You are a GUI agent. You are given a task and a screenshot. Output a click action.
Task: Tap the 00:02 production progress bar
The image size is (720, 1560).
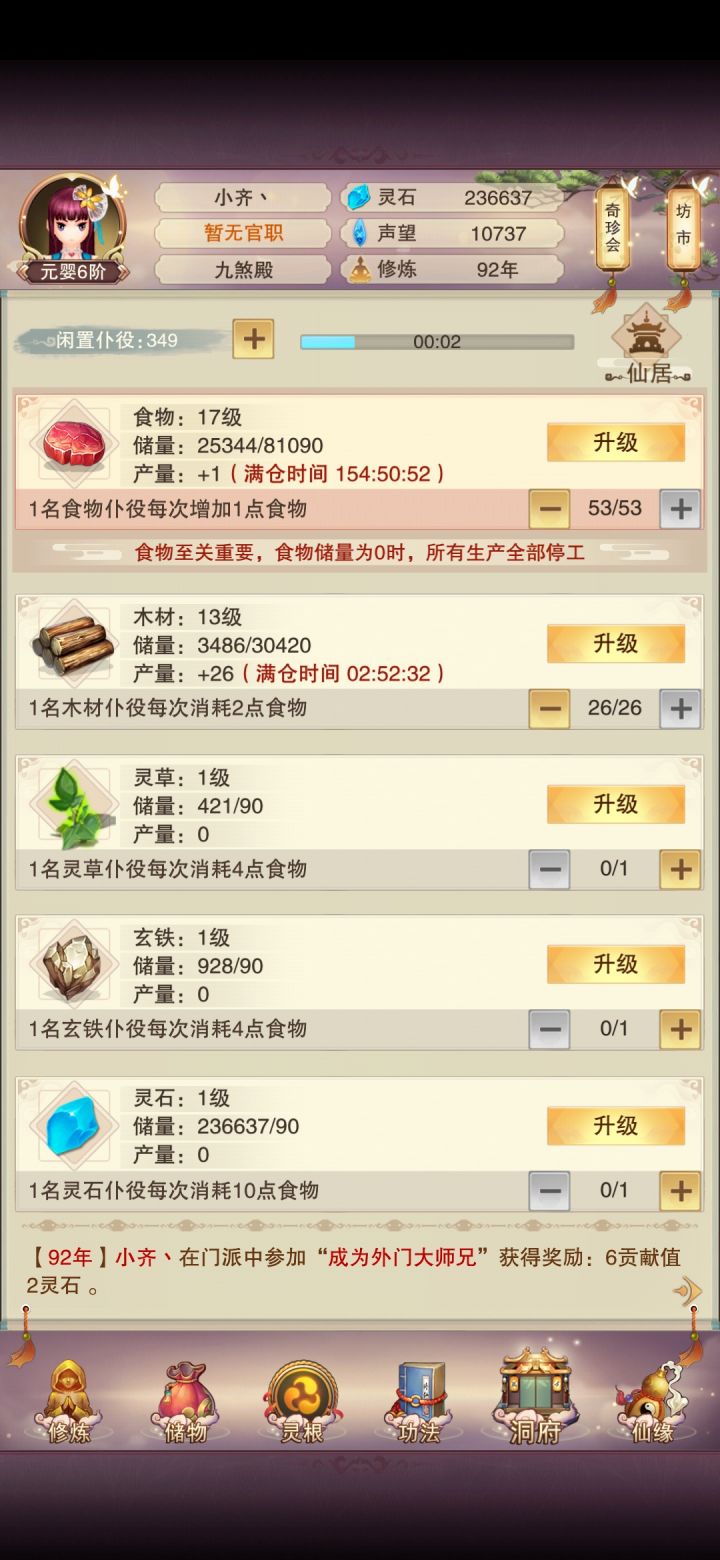pos(437,341)
